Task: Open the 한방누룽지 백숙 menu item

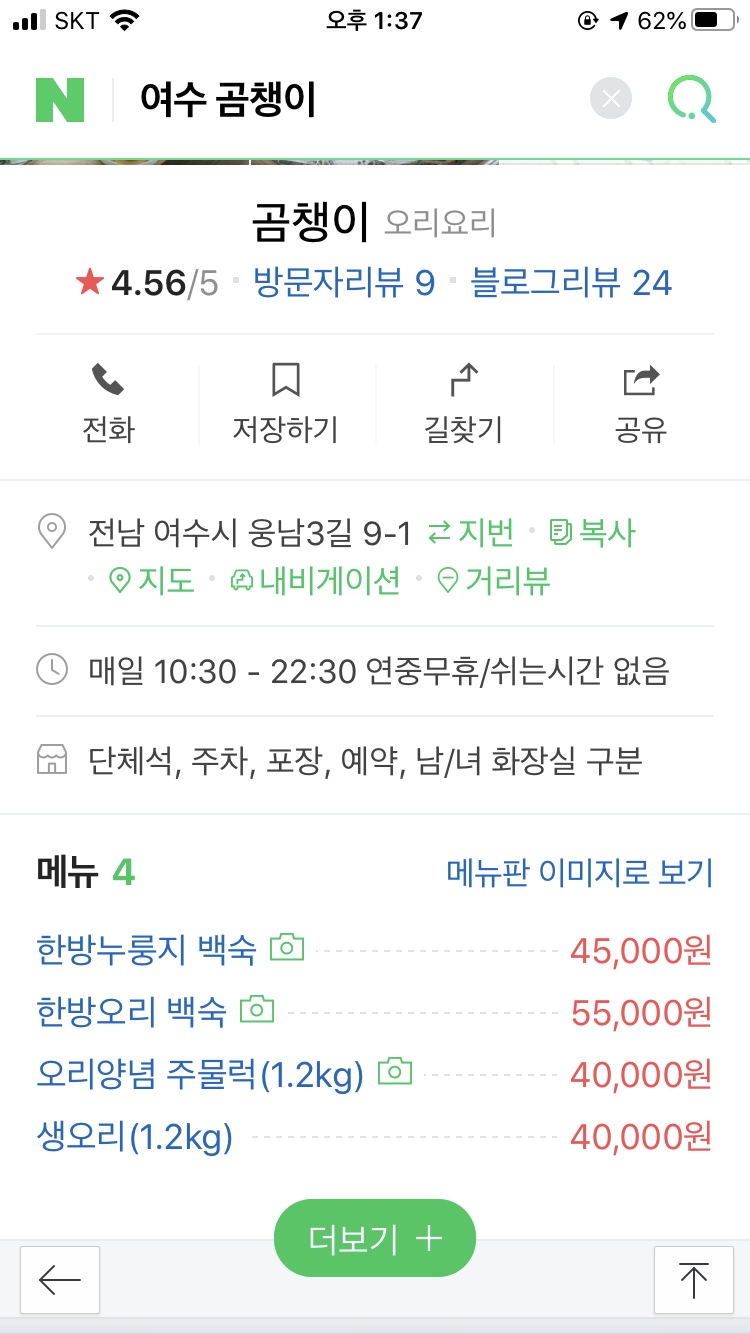Action: point(147,948)
